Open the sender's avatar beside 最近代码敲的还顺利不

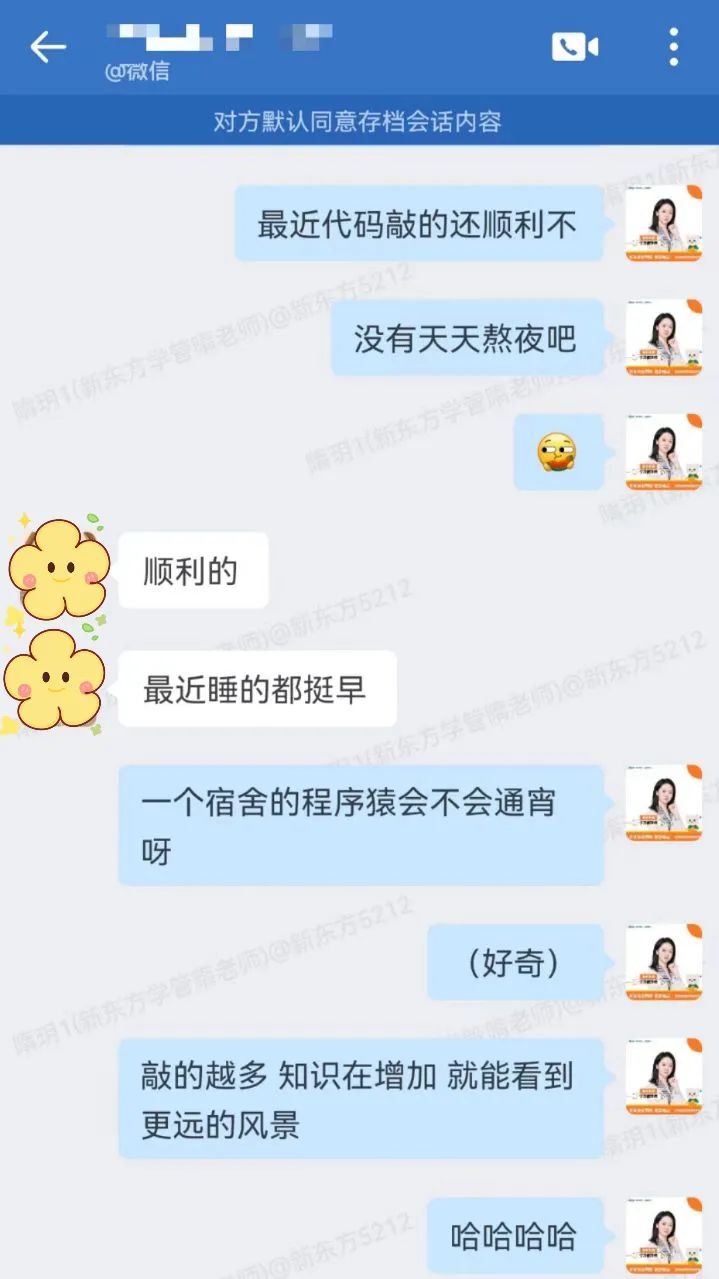[x=663, y=224]
